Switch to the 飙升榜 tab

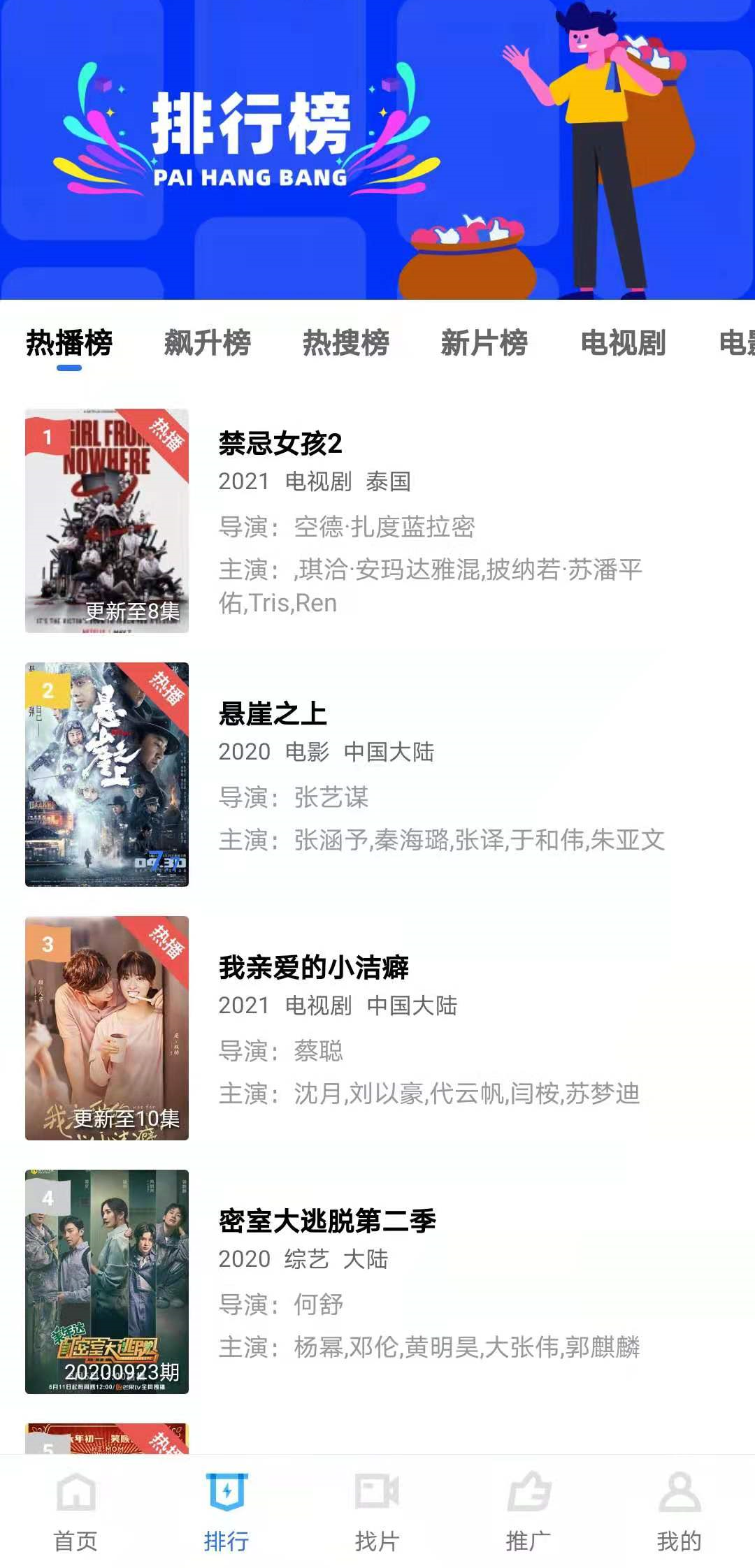207,343
